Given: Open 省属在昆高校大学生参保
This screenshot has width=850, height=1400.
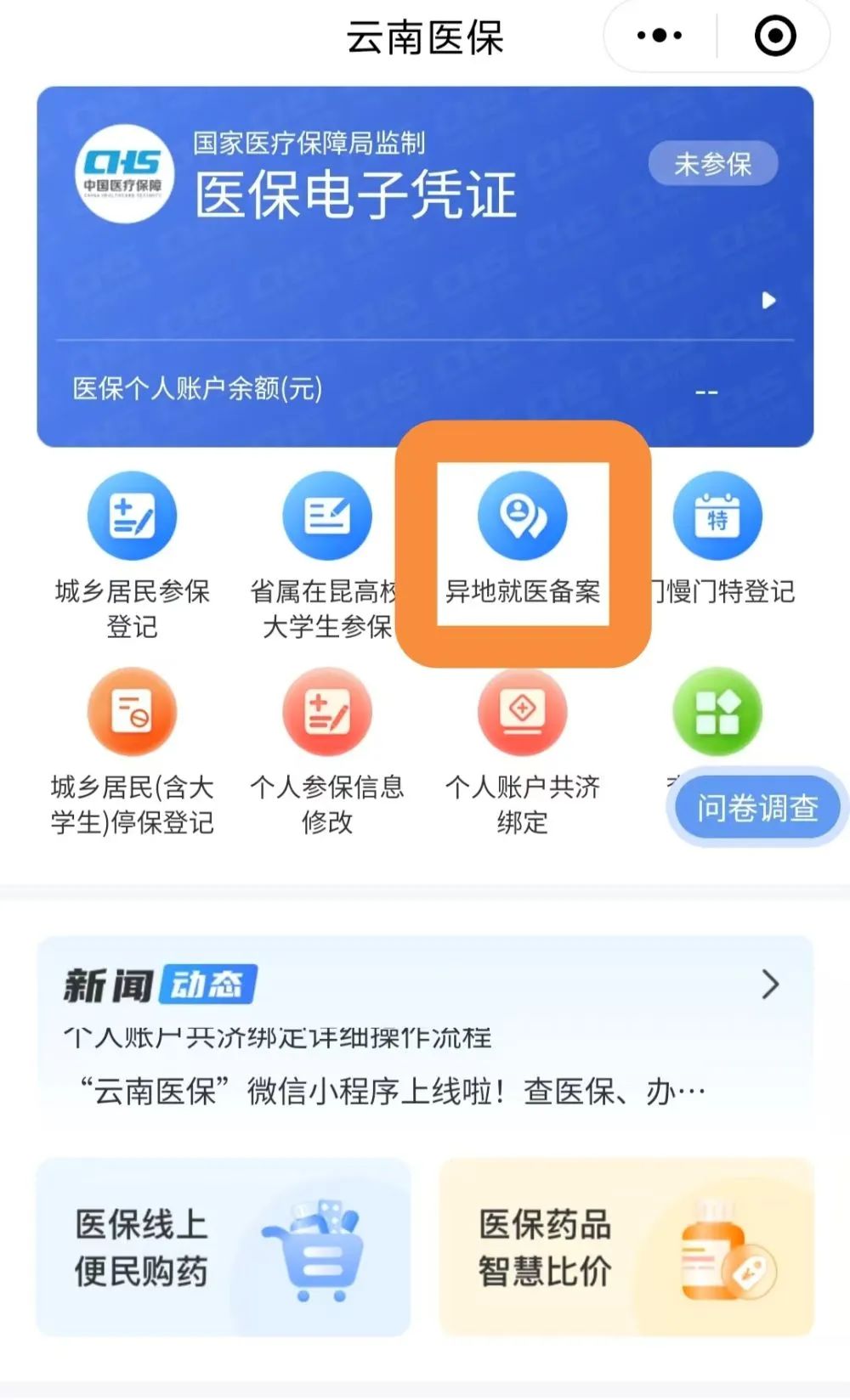Looking at the screenshot, I should coord(327,552).
